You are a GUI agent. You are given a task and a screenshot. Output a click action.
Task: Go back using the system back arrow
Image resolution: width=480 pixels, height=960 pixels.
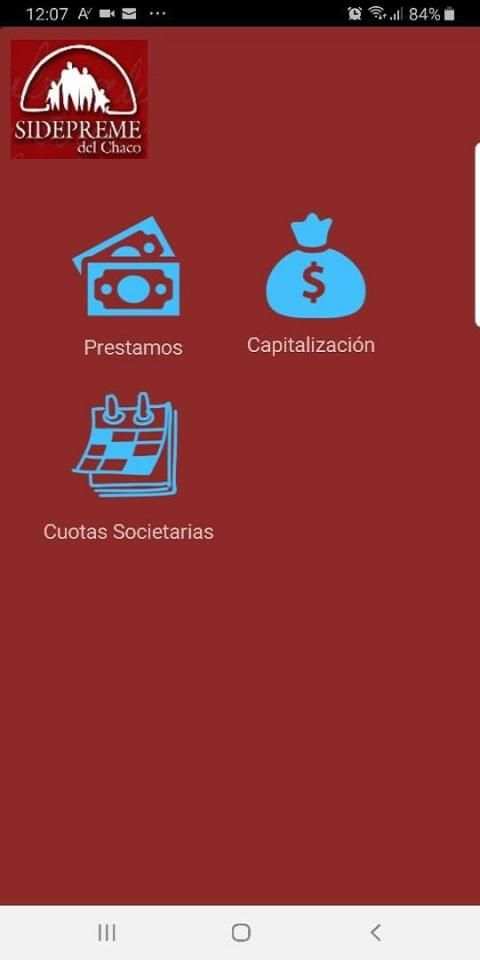point(375,932)
